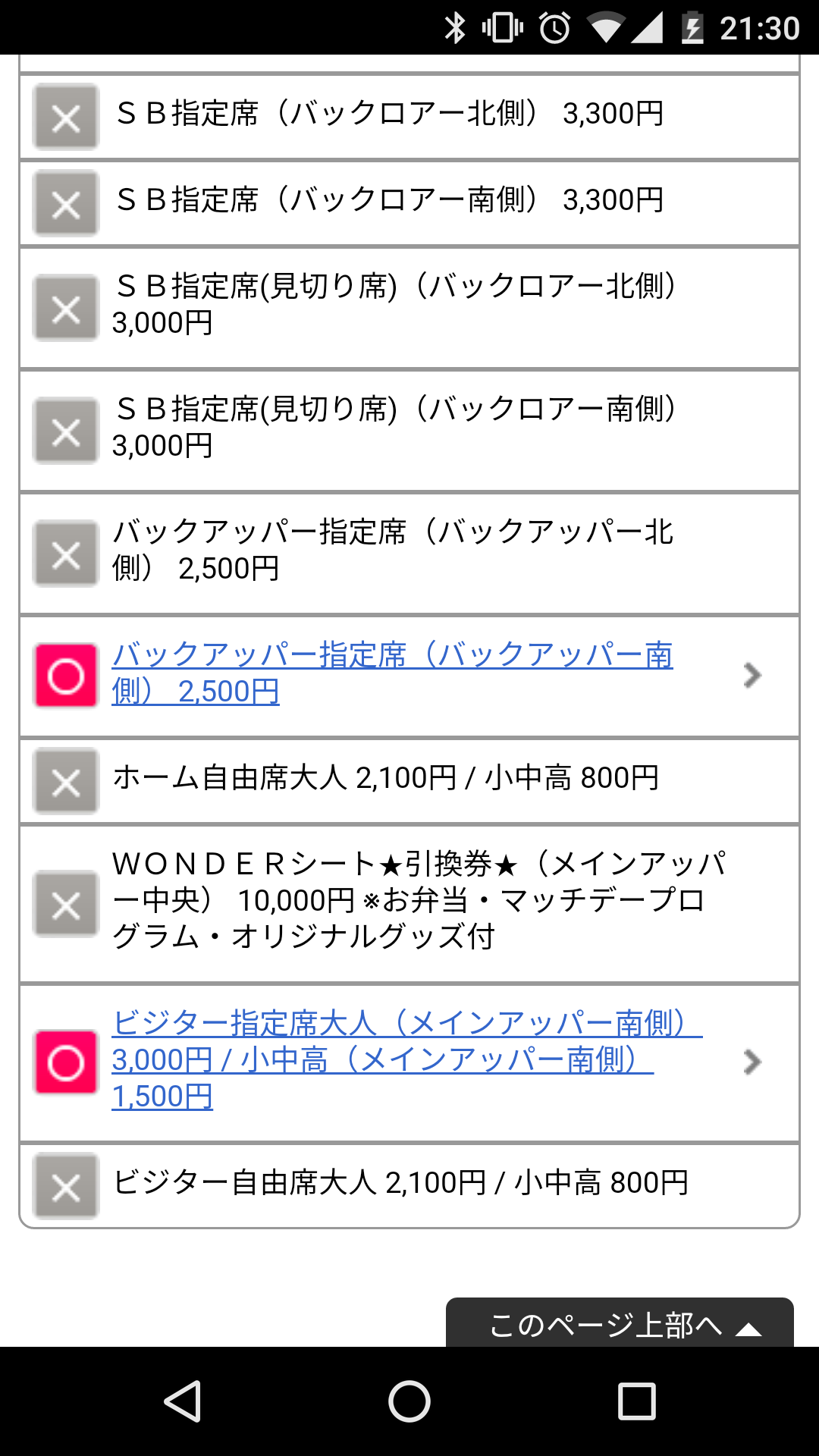Open バックアッパー指定席 バックアッパー南側 2,500円 link

pyautogui.click(x=392, y=673)
